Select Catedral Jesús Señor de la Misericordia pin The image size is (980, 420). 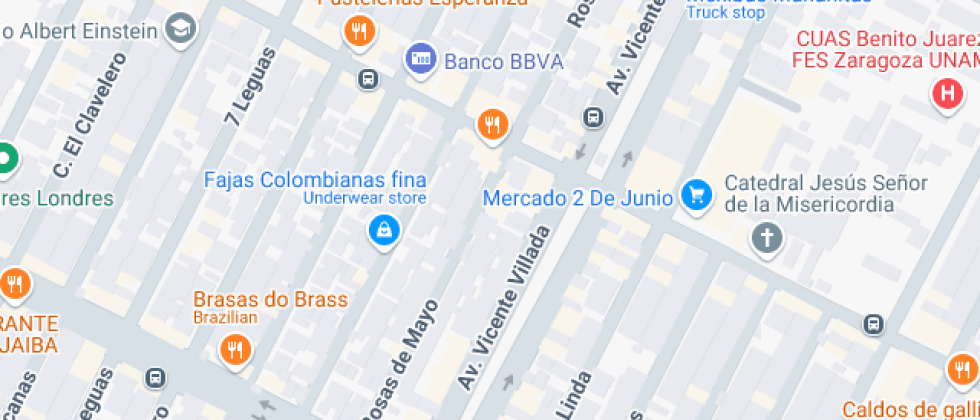767,240
